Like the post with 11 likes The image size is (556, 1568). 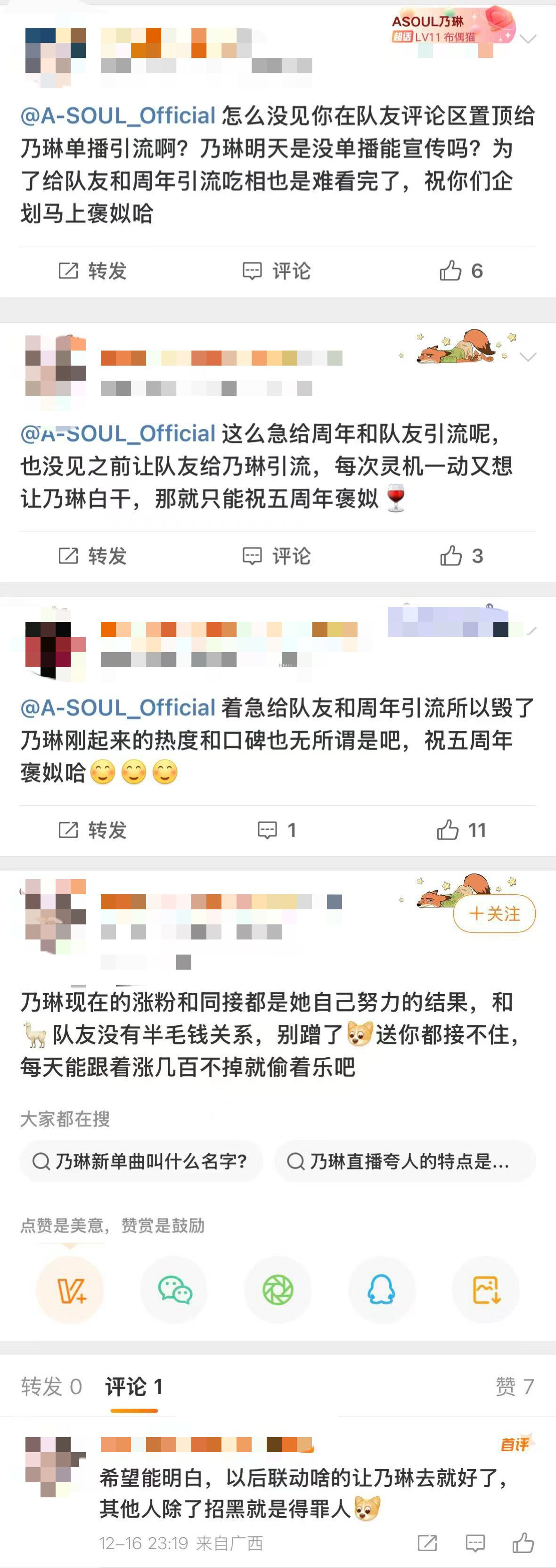click(x=460, y=830)
